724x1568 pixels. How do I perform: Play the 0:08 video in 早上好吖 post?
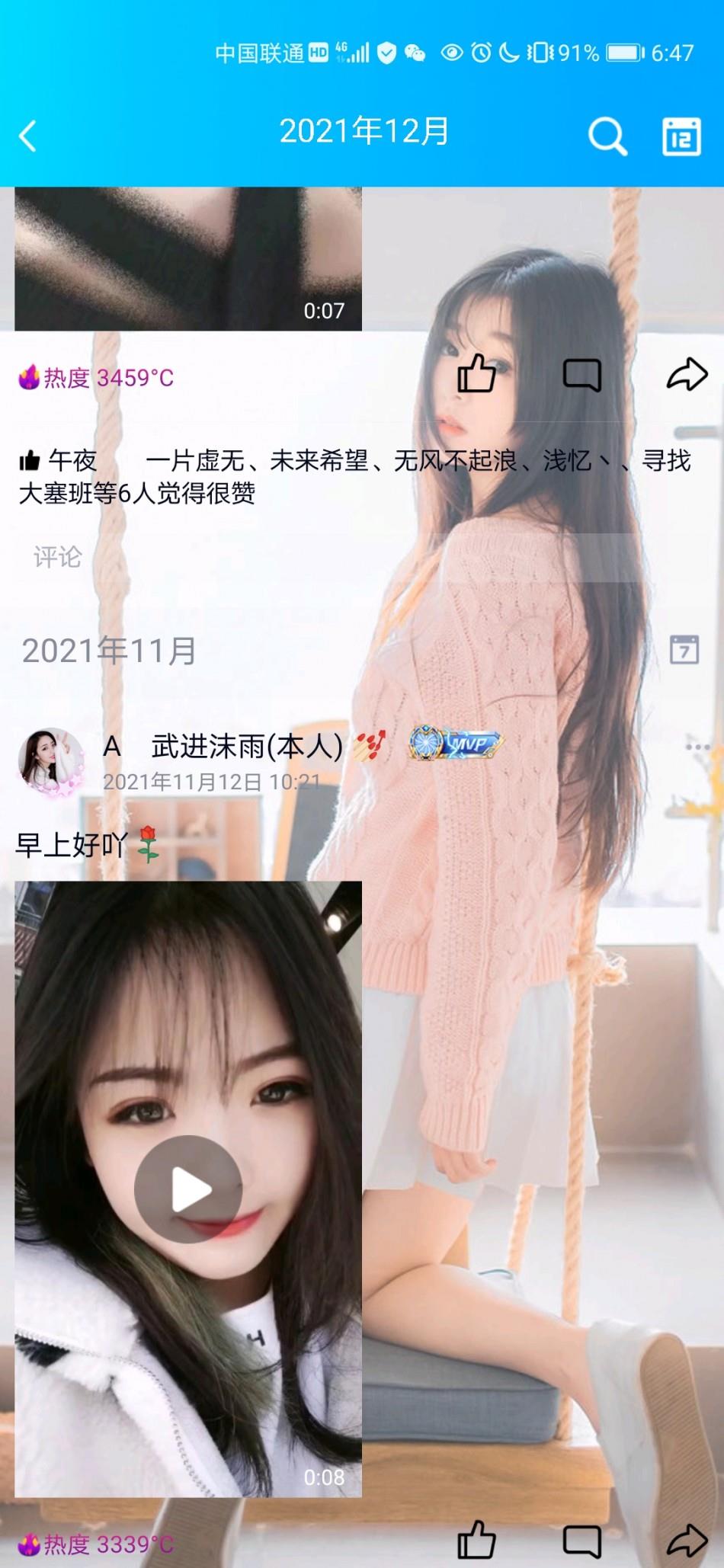tap(188, 1189)
